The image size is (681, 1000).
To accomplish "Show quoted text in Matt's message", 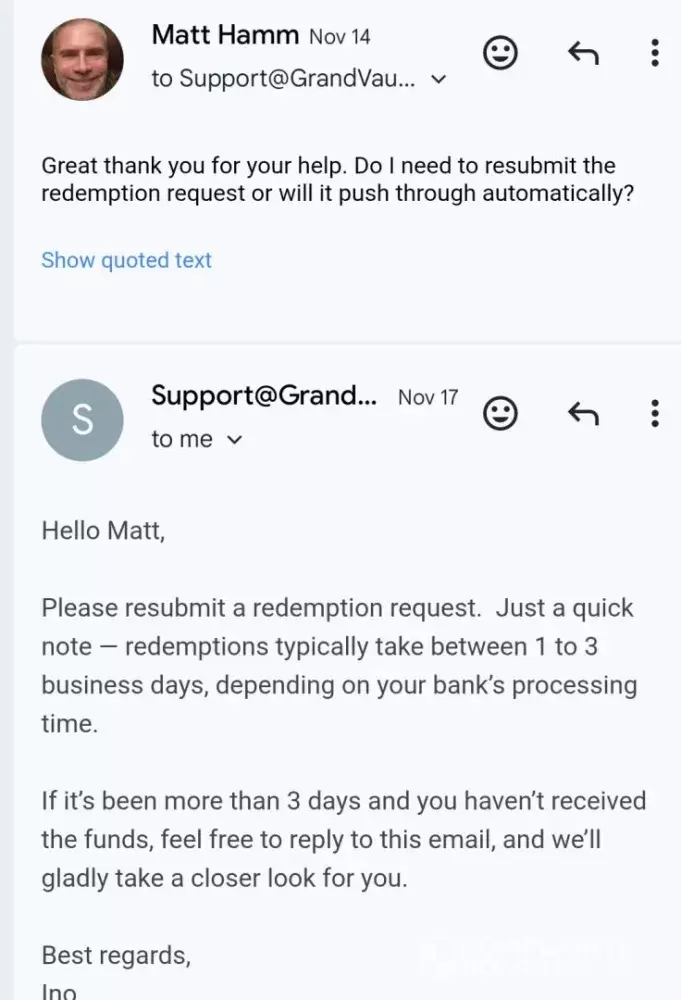I will [126, 260].
